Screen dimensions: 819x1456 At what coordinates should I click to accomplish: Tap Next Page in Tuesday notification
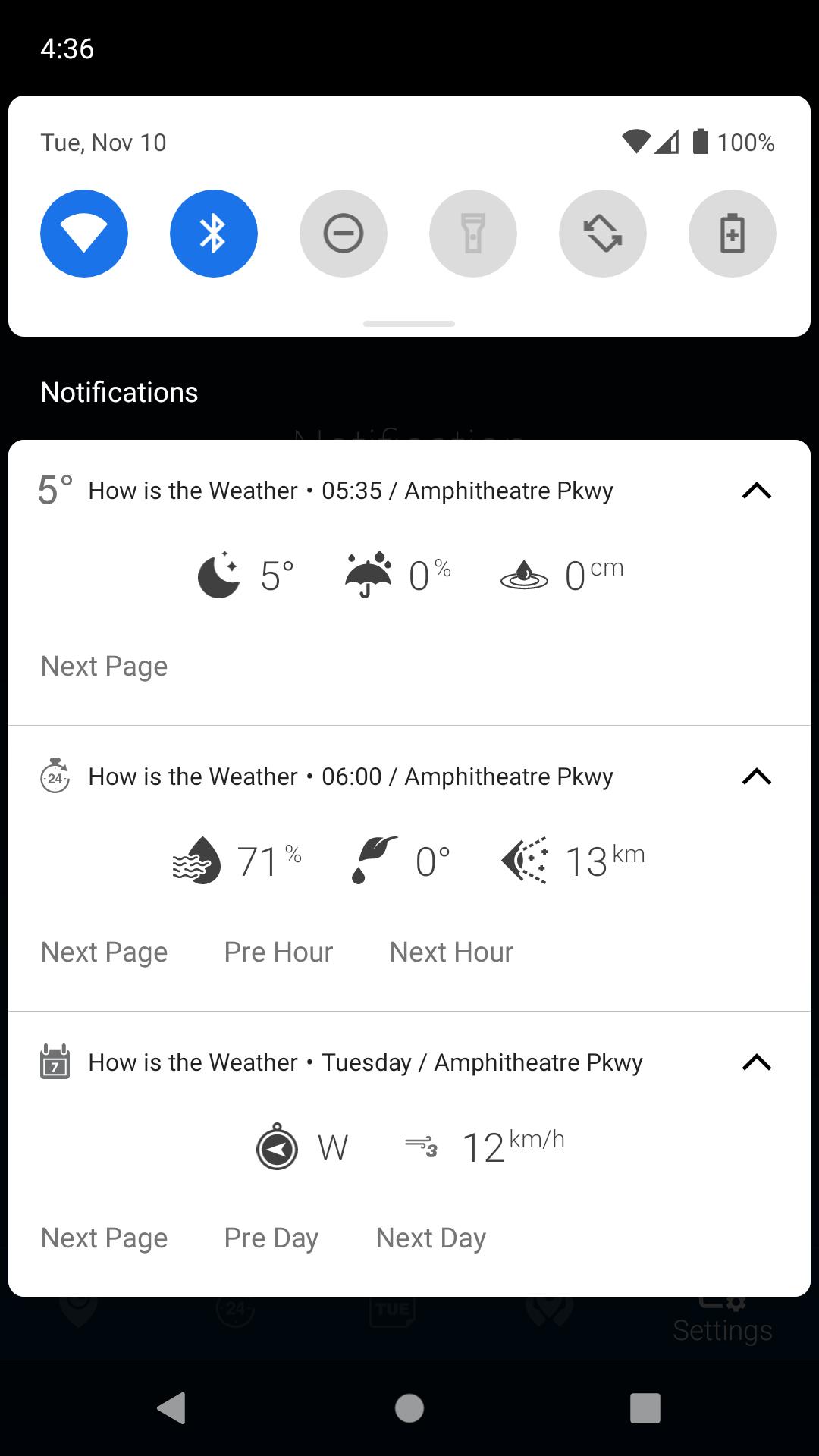[105, 1238]
